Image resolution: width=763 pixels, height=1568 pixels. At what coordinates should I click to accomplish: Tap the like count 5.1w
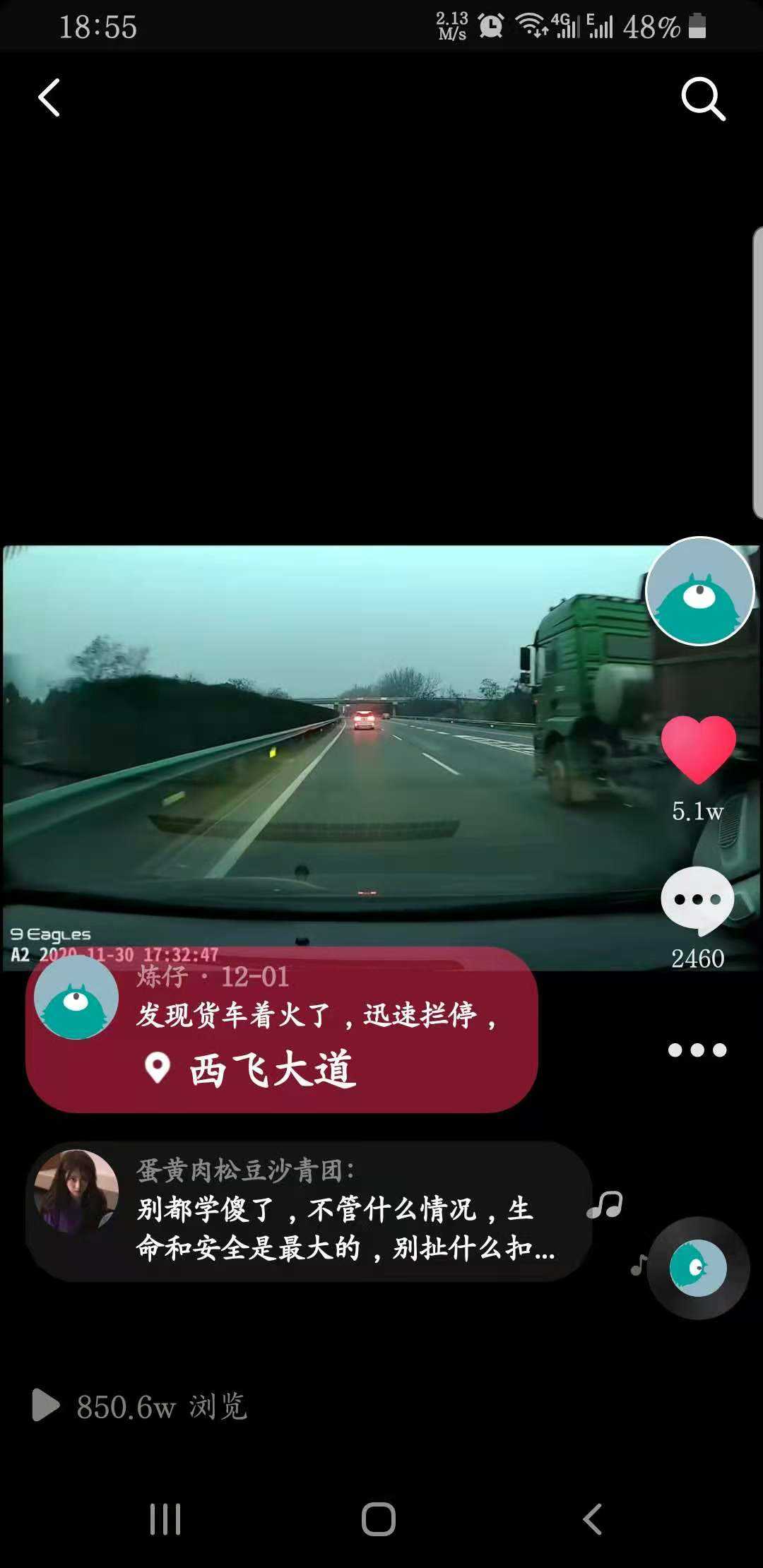pyautogui.click(x=698, y=812)
